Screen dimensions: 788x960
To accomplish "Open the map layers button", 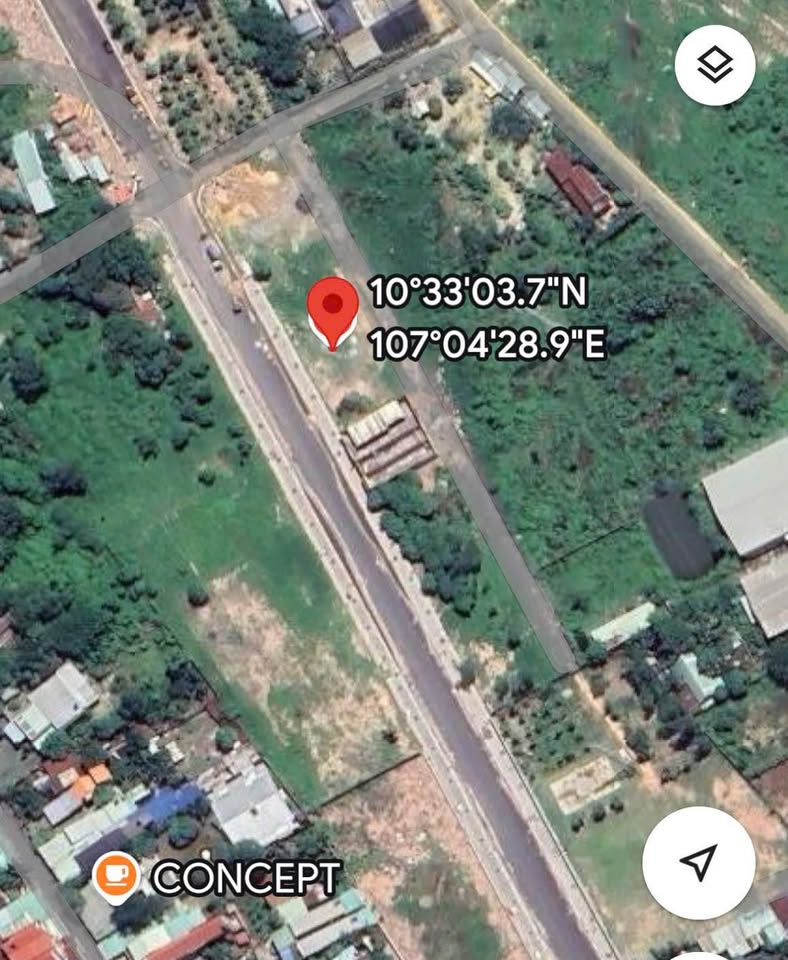I will (x=715, y=65).
